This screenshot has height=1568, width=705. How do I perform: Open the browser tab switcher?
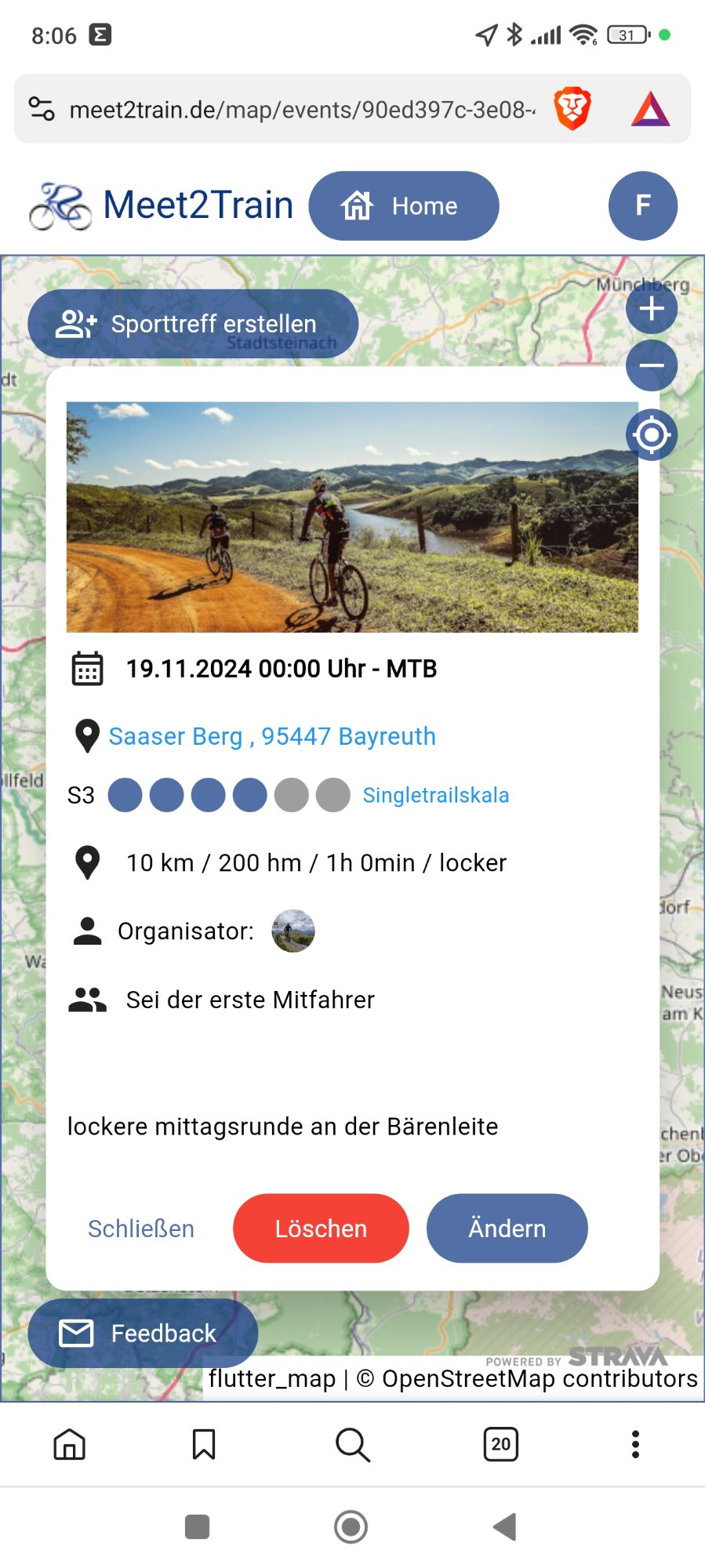point(500,1444)
